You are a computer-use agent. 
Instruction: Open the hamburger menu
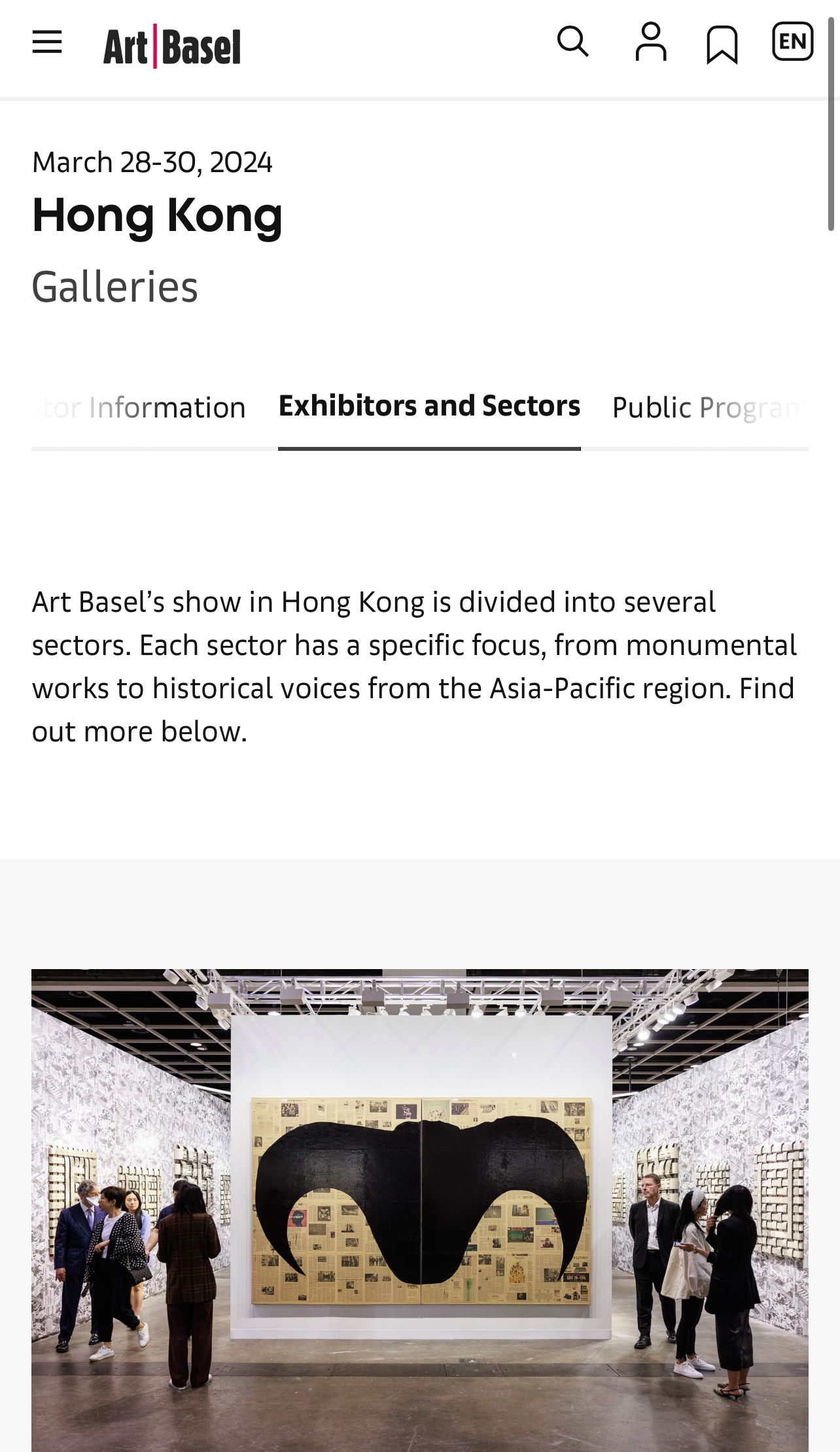47,43
